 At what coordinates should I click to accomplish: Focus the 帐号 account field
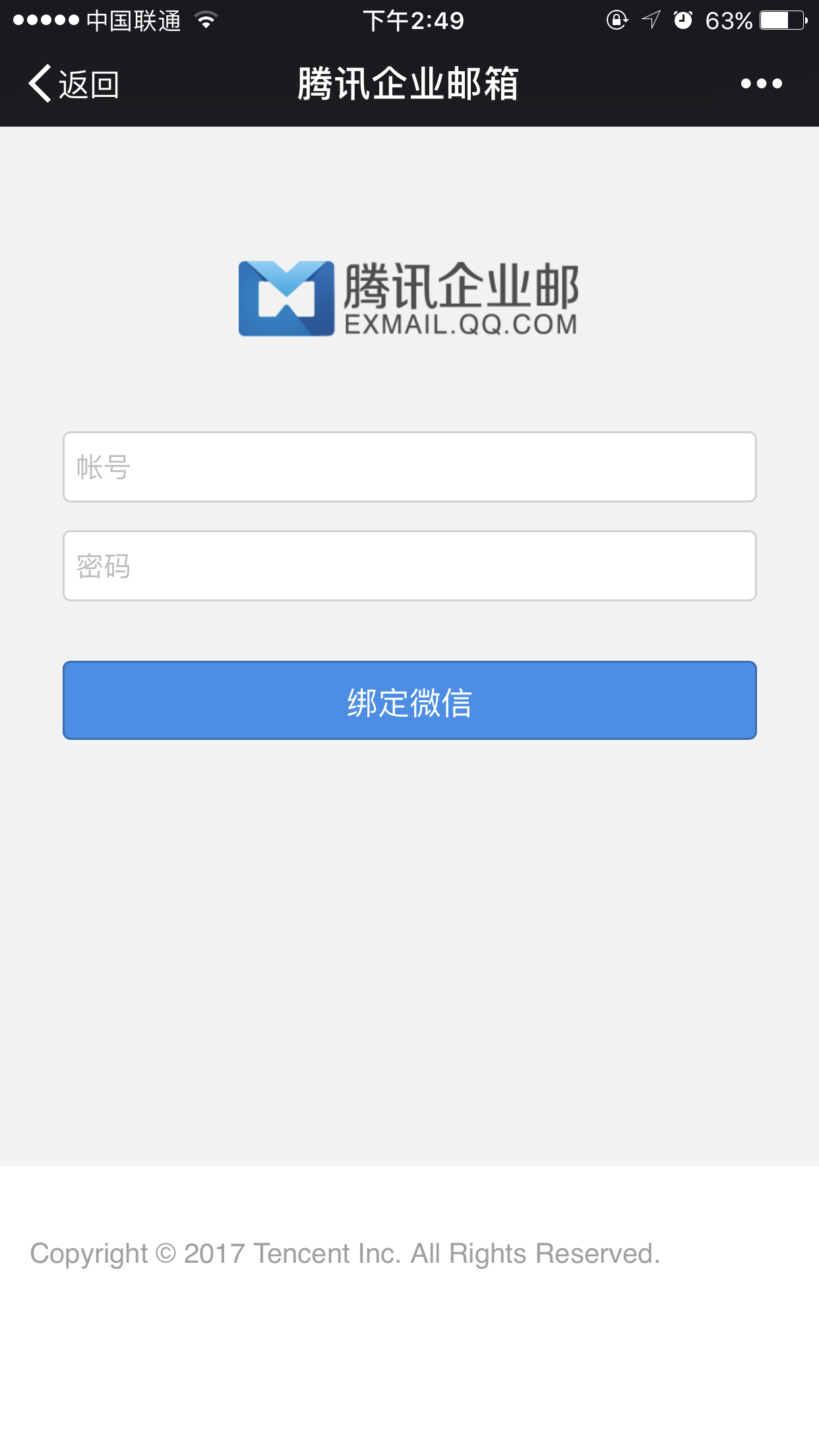coord(409,467)
